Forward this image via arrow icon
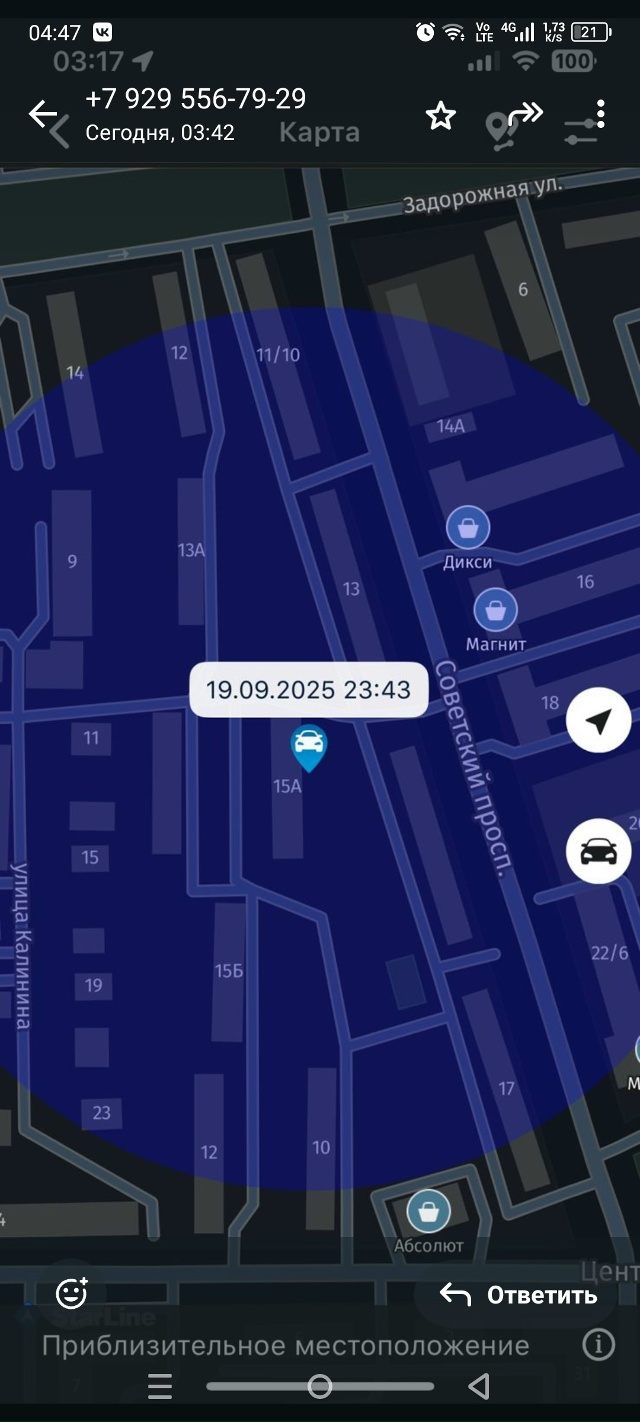This screenshot has width=640, height=1422. coord(525,114)
